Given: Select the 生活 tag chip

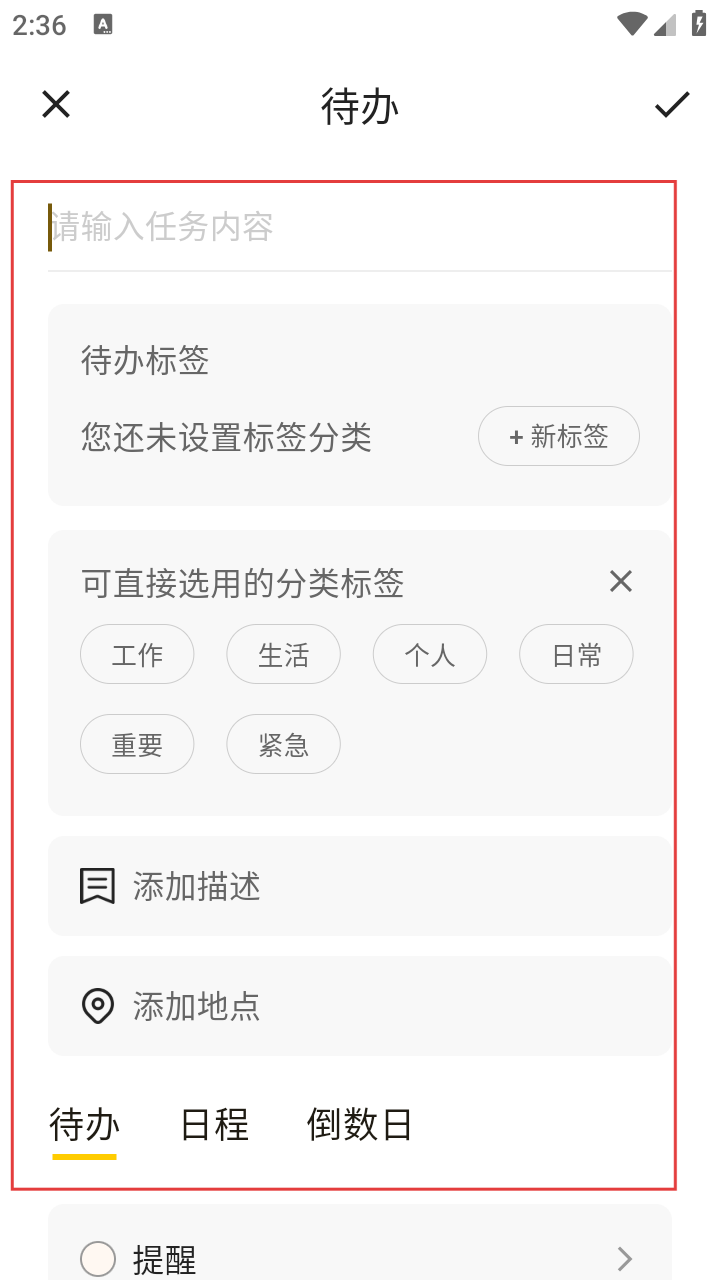Looking at the screenshot, I should [x=283, y=654].
